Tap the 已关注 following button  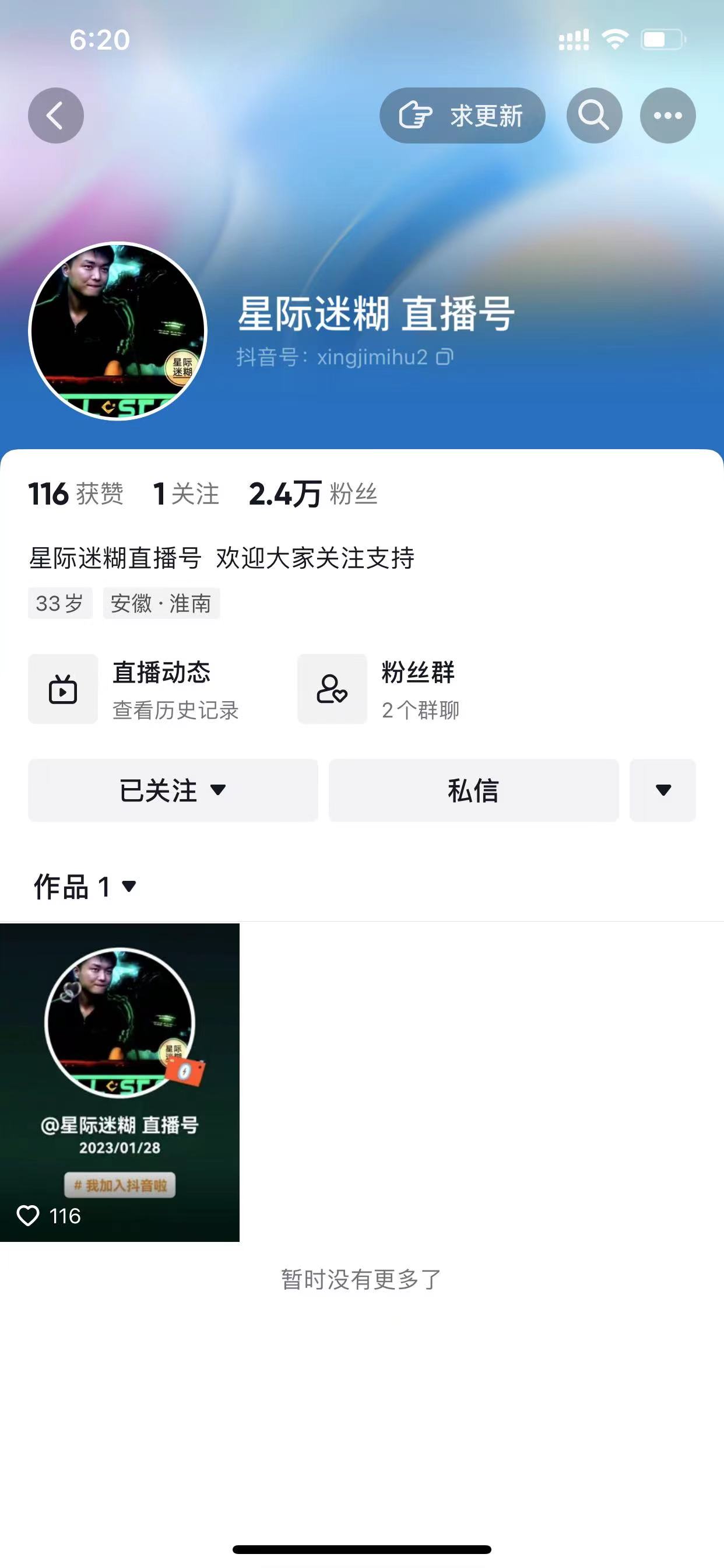pos(173,790)
